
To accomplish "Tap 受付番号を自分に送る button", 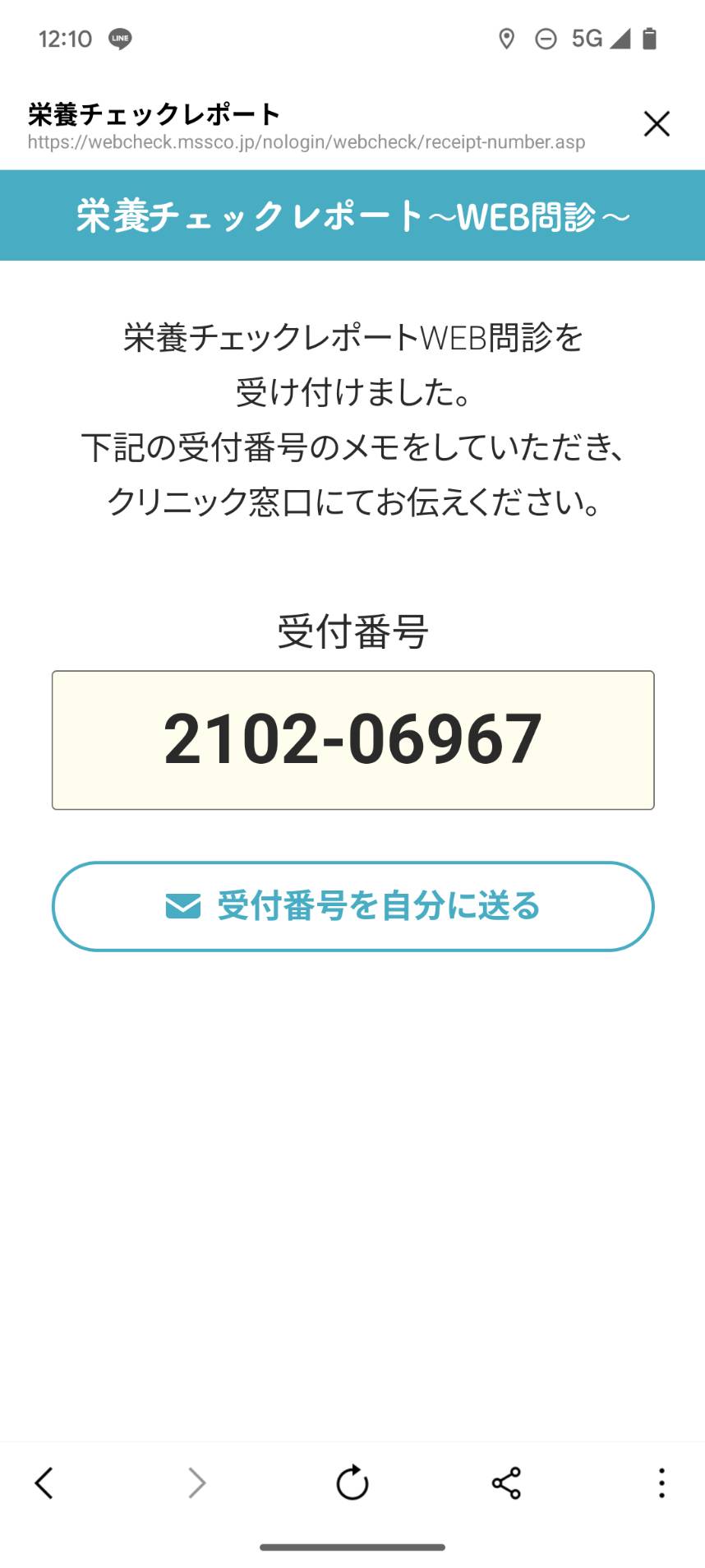I will point(353,906).
